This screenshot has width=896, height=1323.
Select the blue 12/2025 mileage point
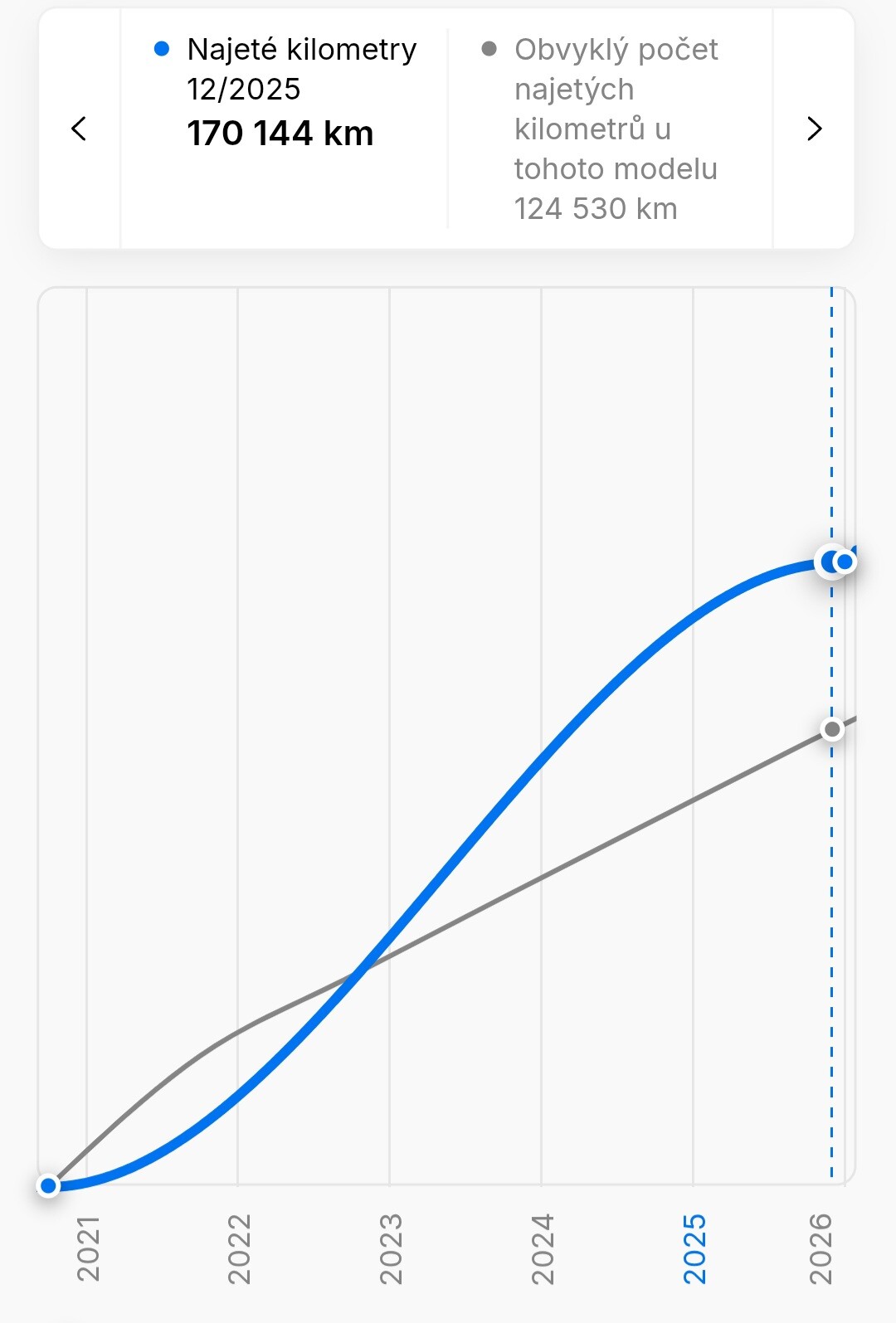(829, 562)
